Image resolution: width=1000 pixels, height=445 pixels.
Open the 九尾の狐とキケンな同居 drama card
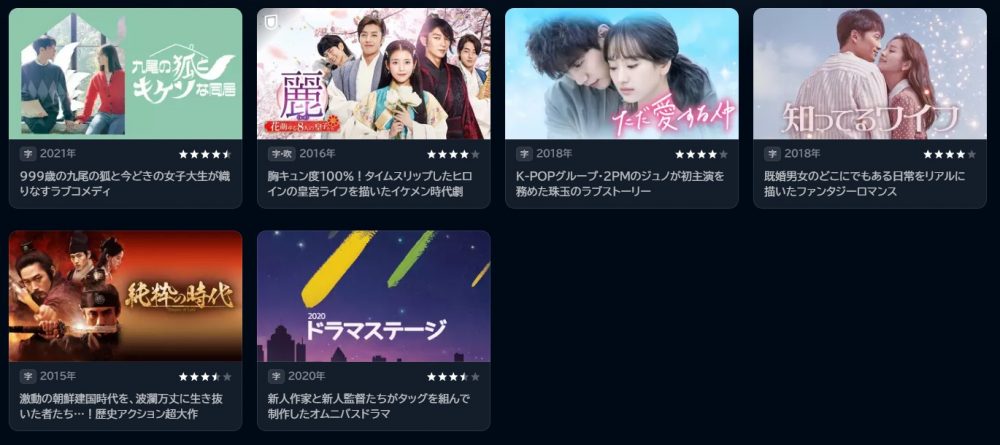click(125, 75)
